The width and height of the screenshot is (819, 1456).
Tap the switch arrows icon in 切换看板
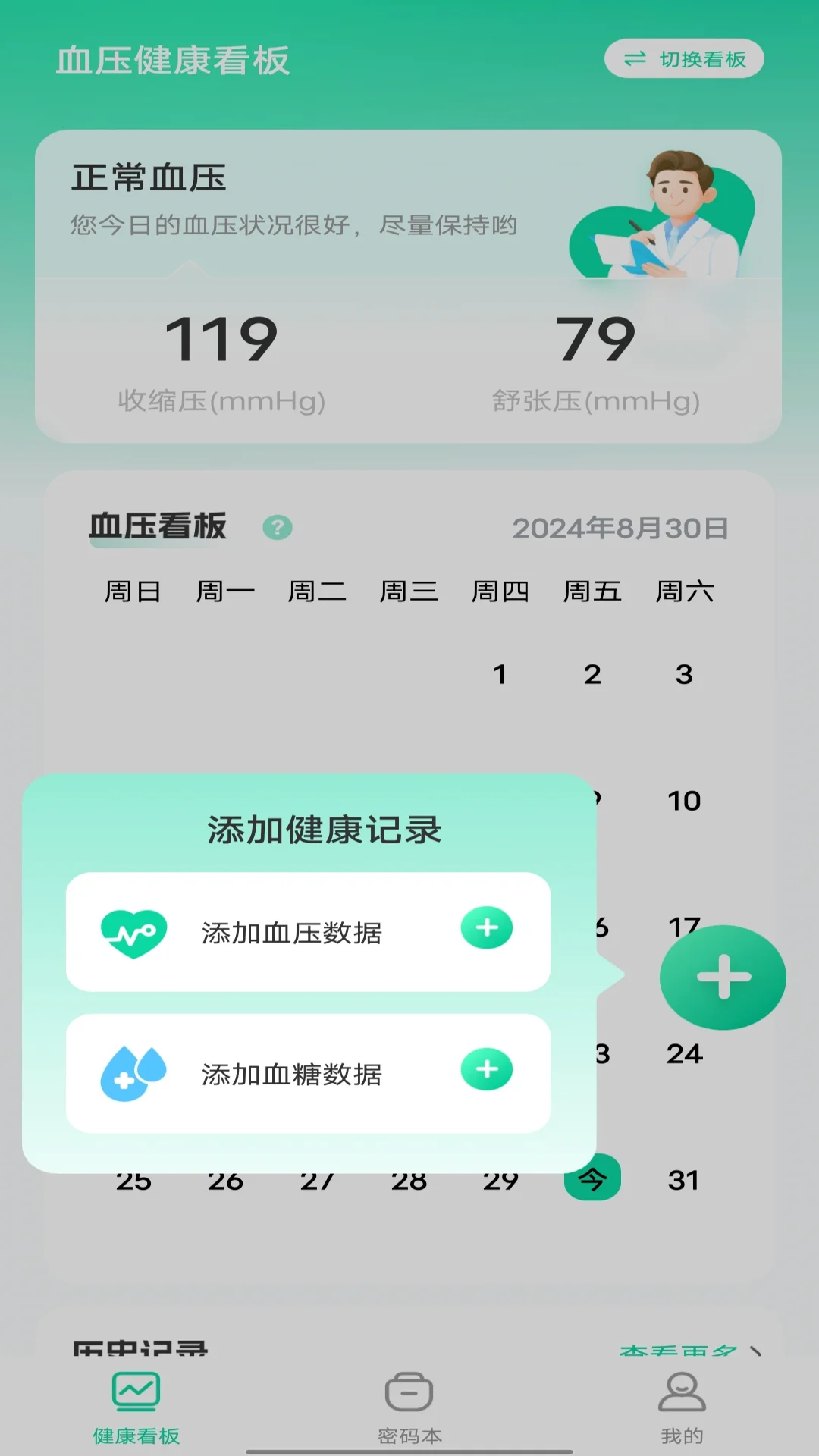637,57
